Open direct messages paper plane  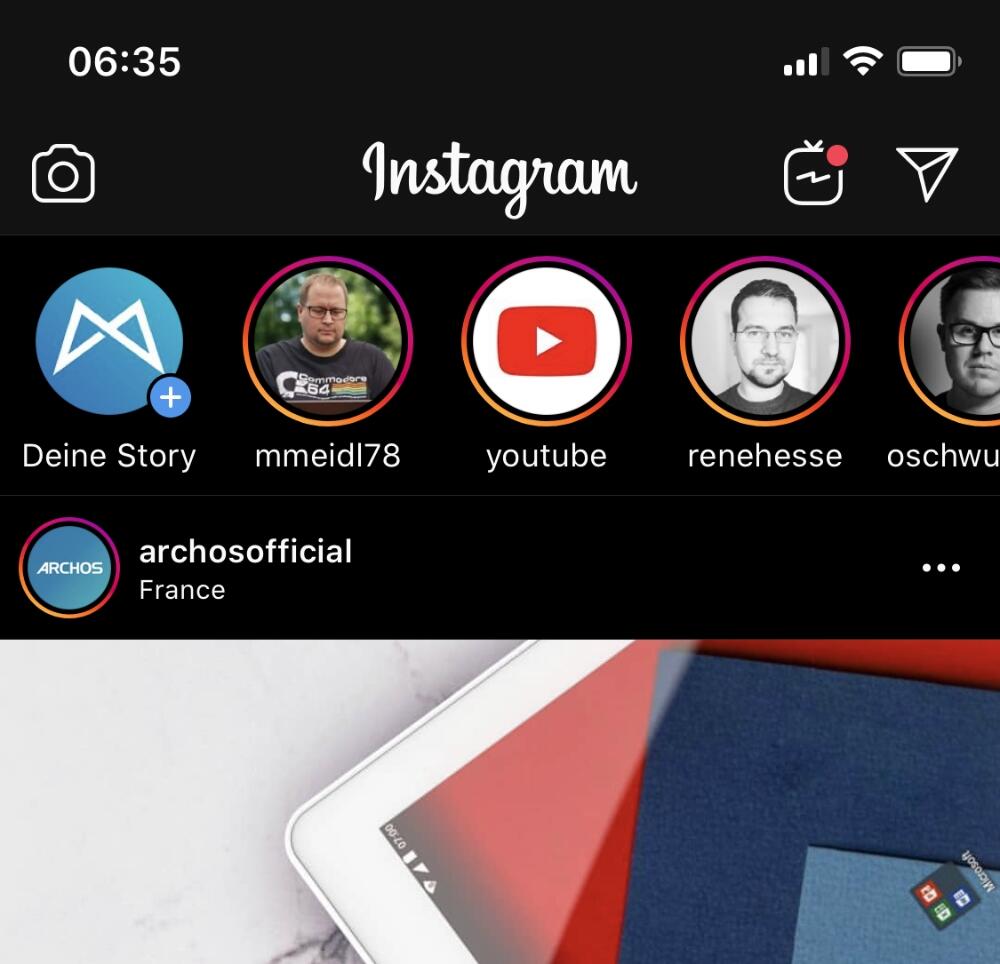(927, 174)
